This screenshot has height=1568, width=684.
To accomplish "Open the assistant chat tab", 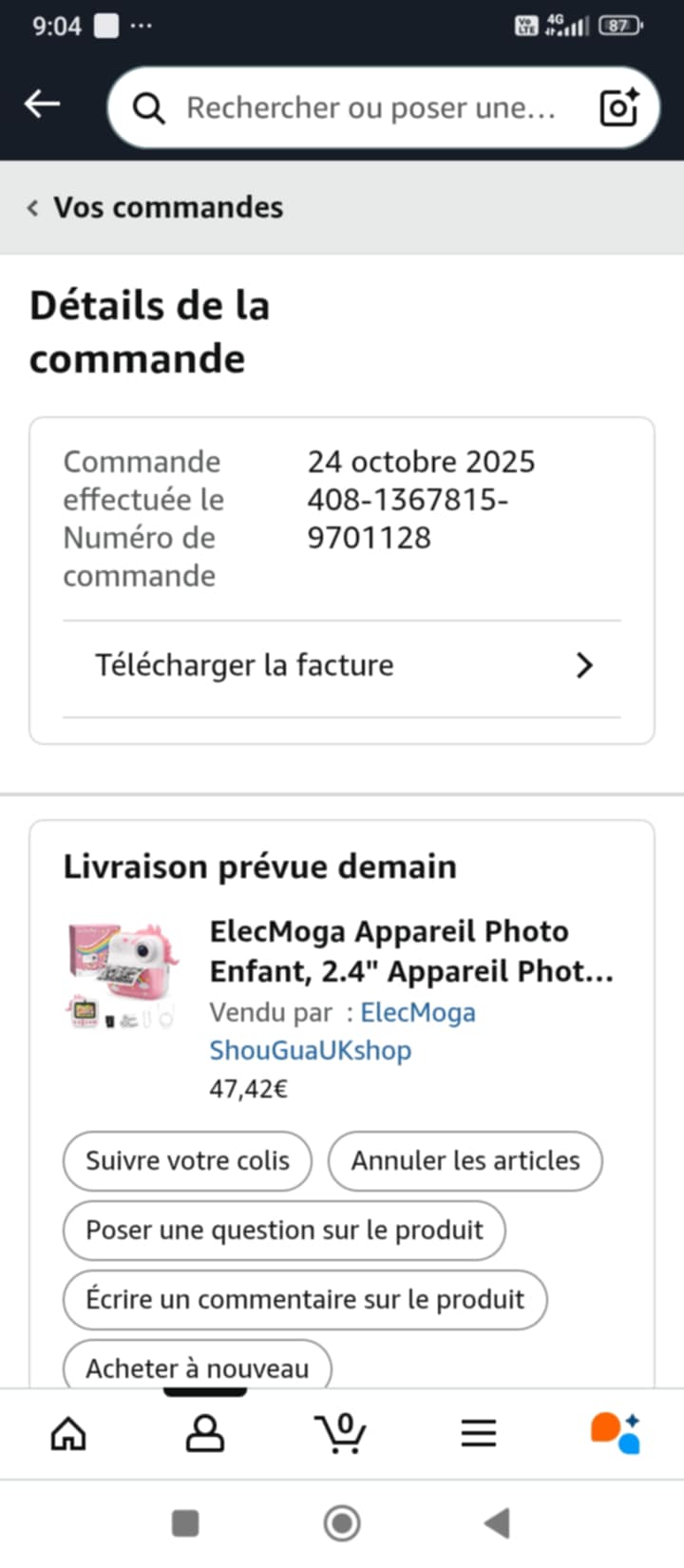I will tap(616, 1433).
